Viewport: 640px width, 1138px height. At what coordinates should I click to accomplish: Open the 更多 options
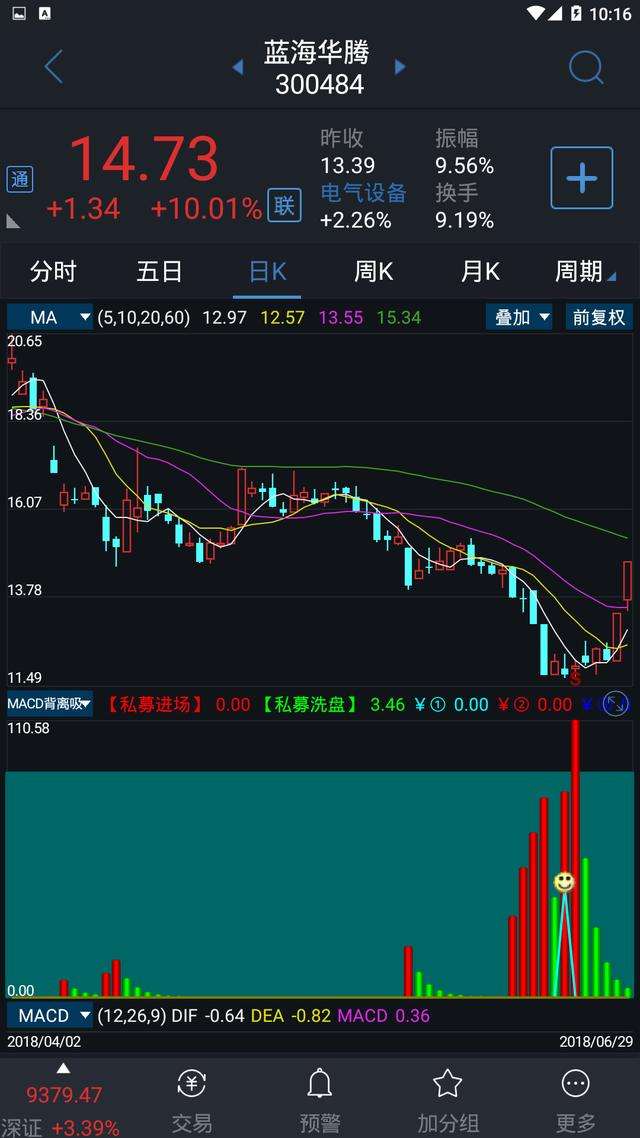tap(575, 1101)
